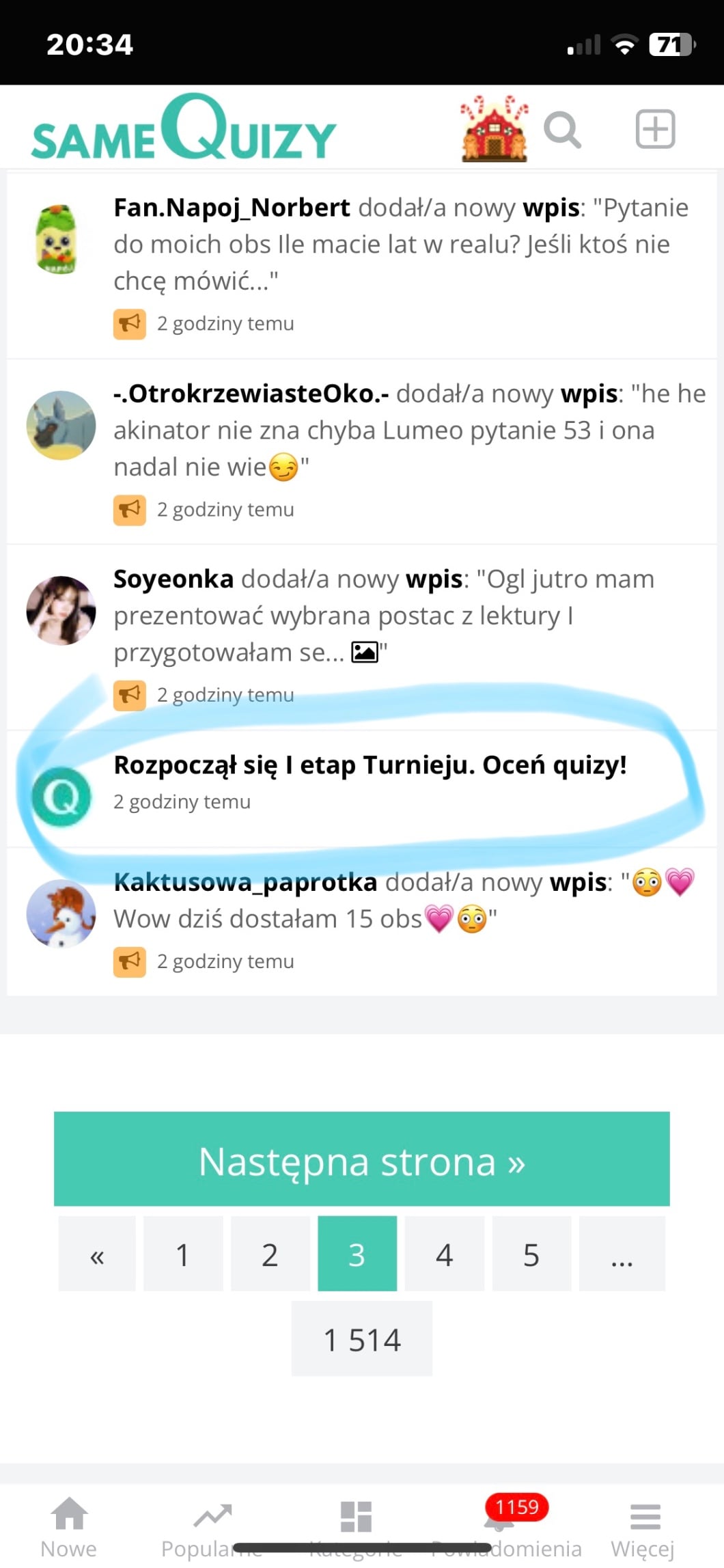Open Kaktusowa_paprotka's post about 15 obs
The width and height of the screenshot is (724, 1568).
click(x=403, y=900)
